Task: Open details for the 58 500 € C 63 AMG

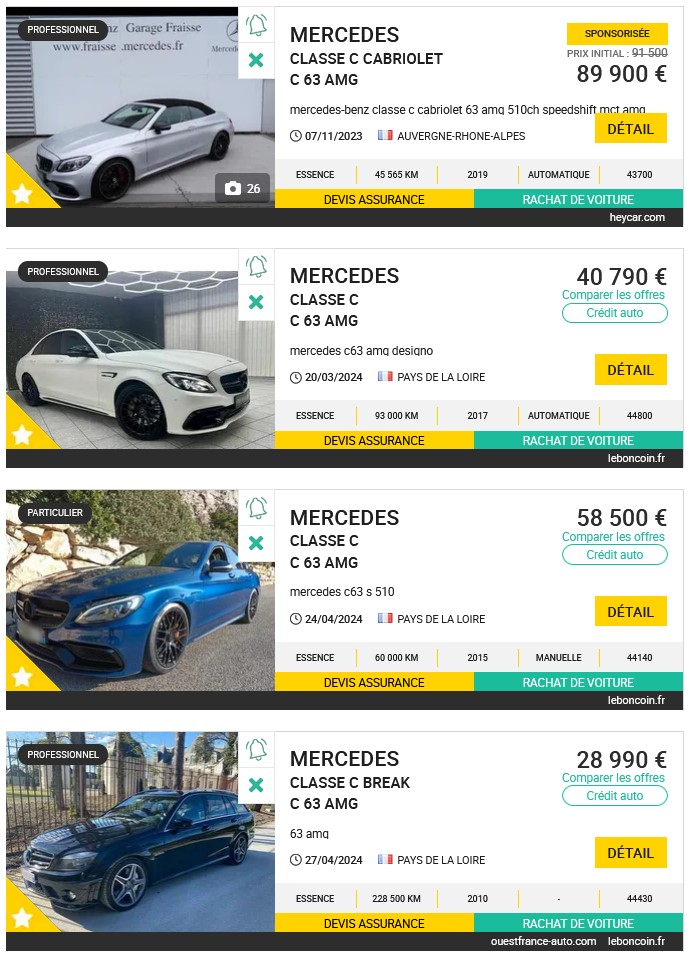Action: coord(630,612)
